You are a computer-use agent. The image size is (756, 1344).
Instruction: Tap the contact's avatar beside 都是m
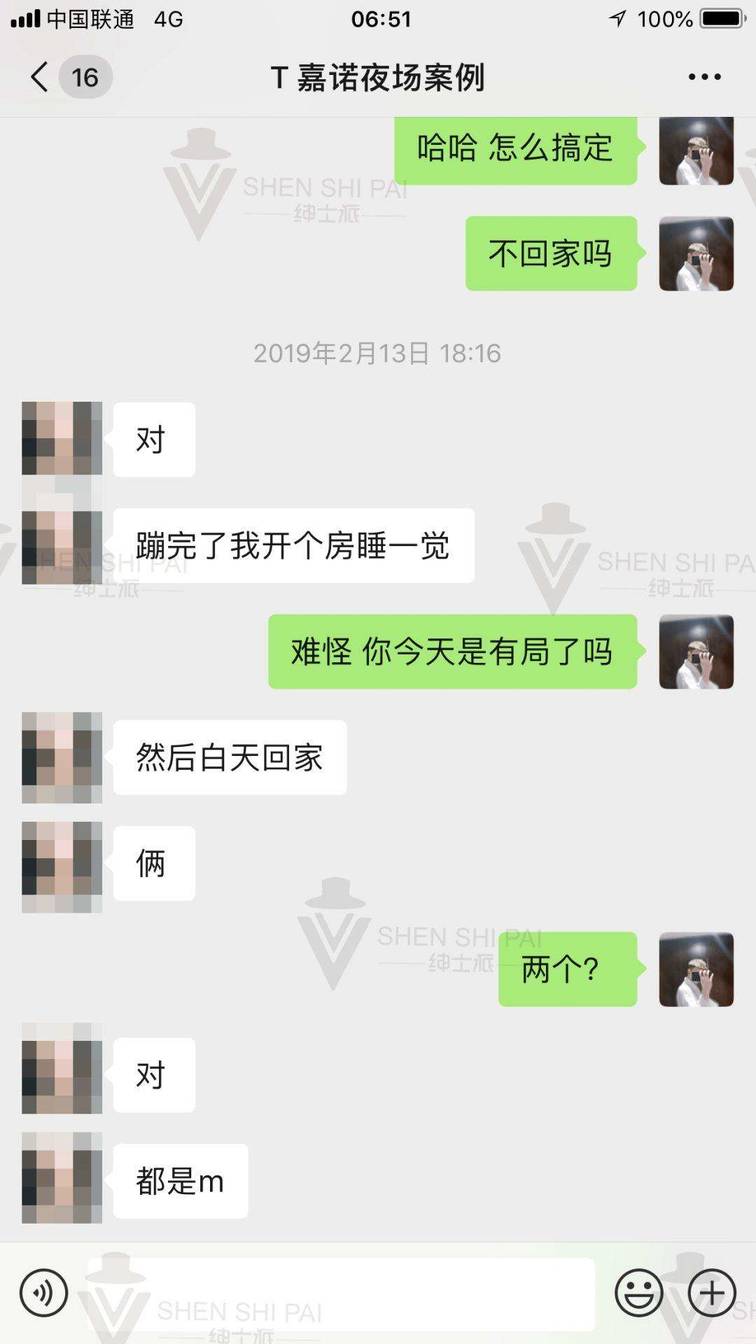62,1181
